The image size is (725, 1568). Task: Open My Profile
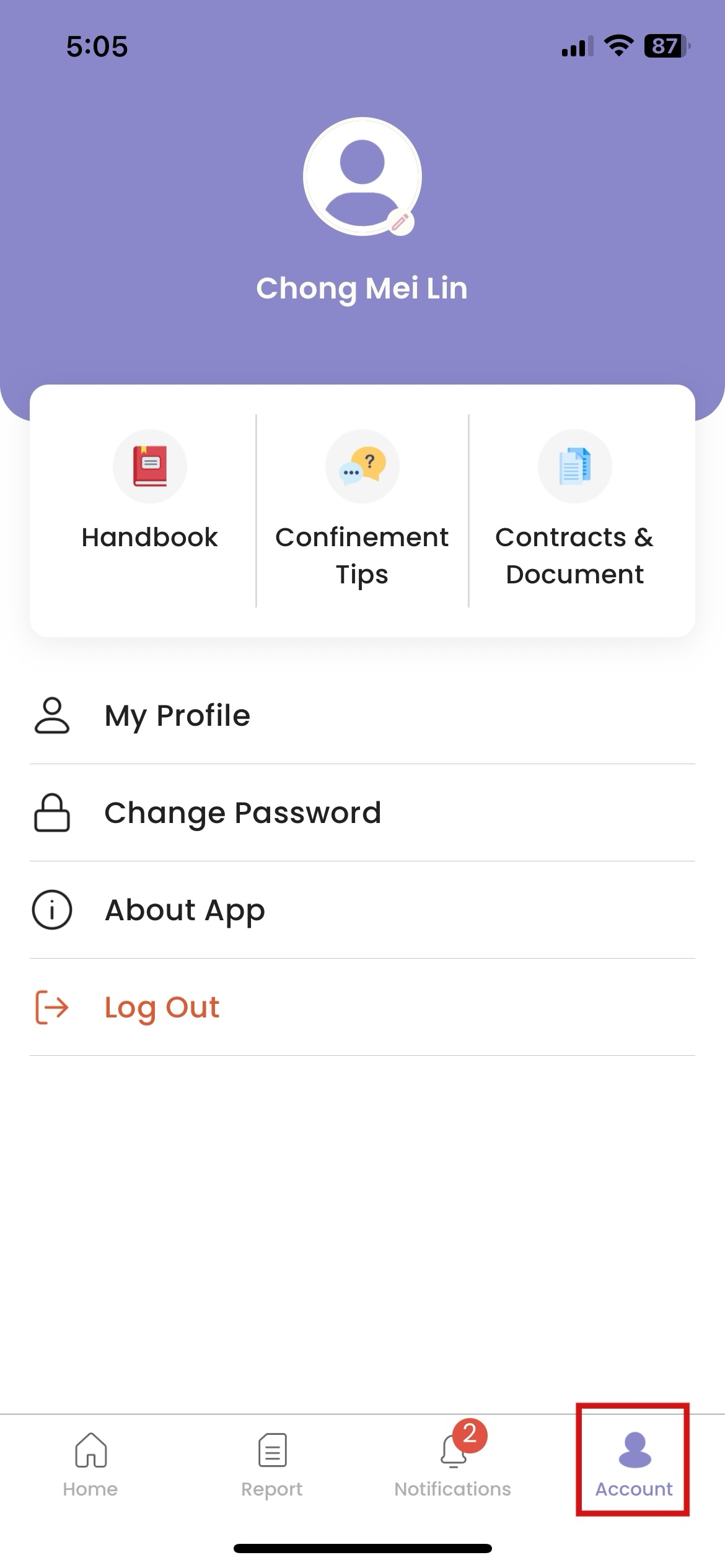click(177, 716)
